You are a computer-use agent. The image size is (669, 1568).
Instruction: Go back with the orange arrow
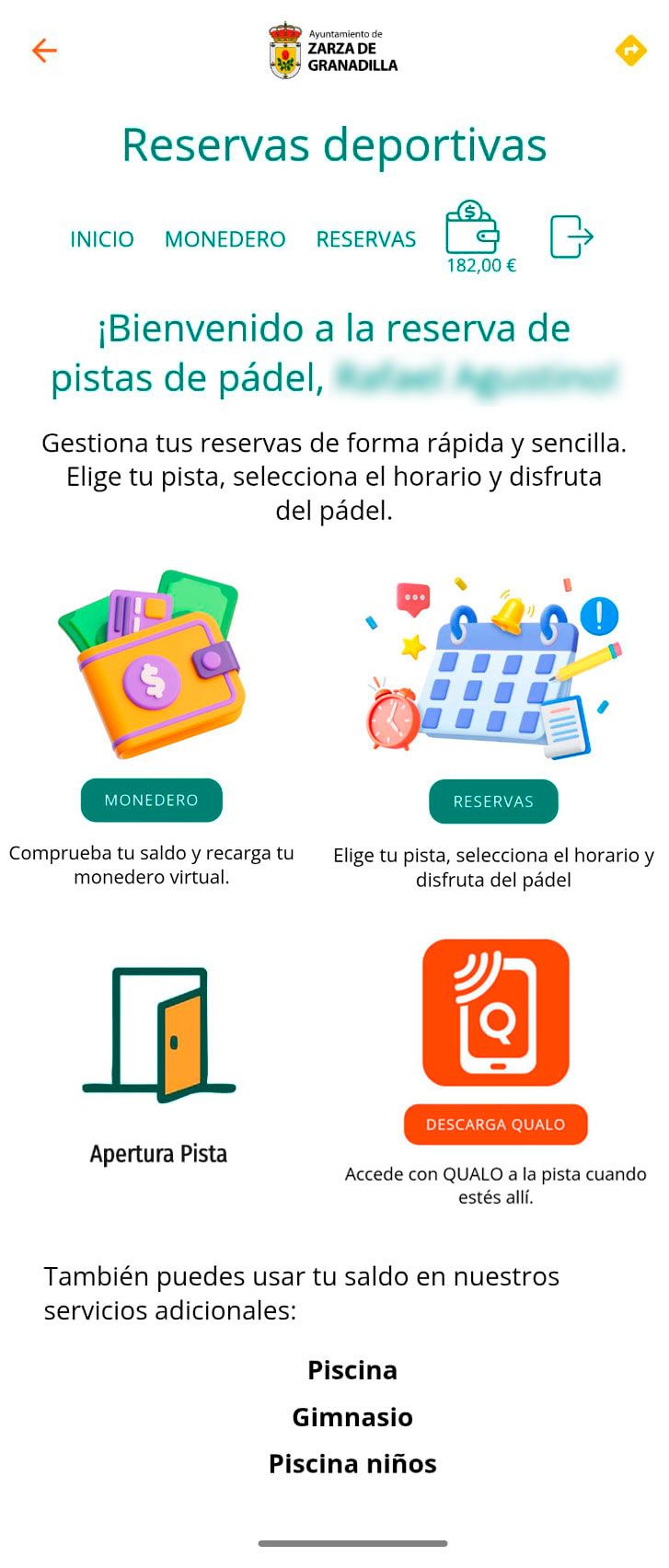(44, 50)
